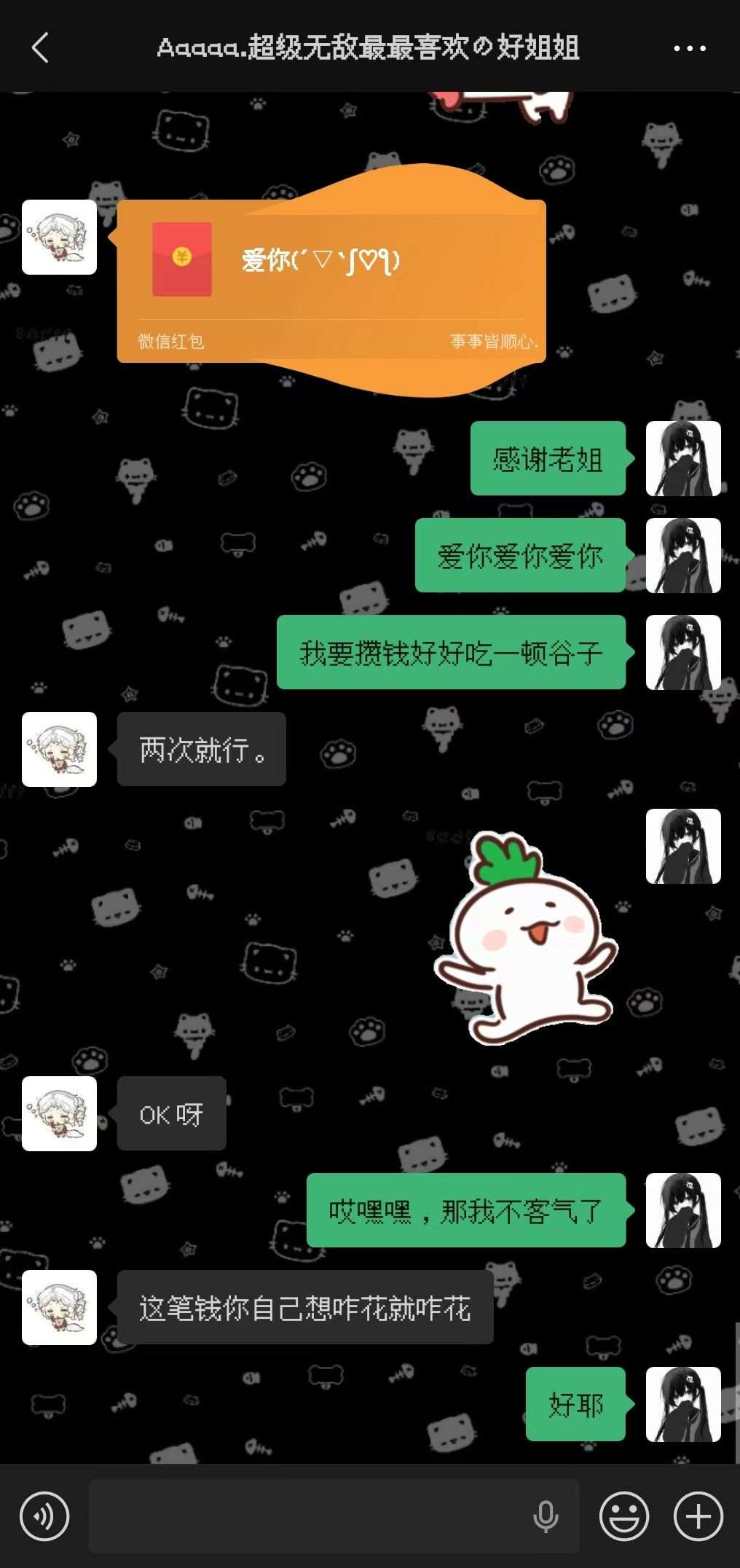
Task: Go back to the chat list
Action: pyautogui.click(x=41, y=48)
